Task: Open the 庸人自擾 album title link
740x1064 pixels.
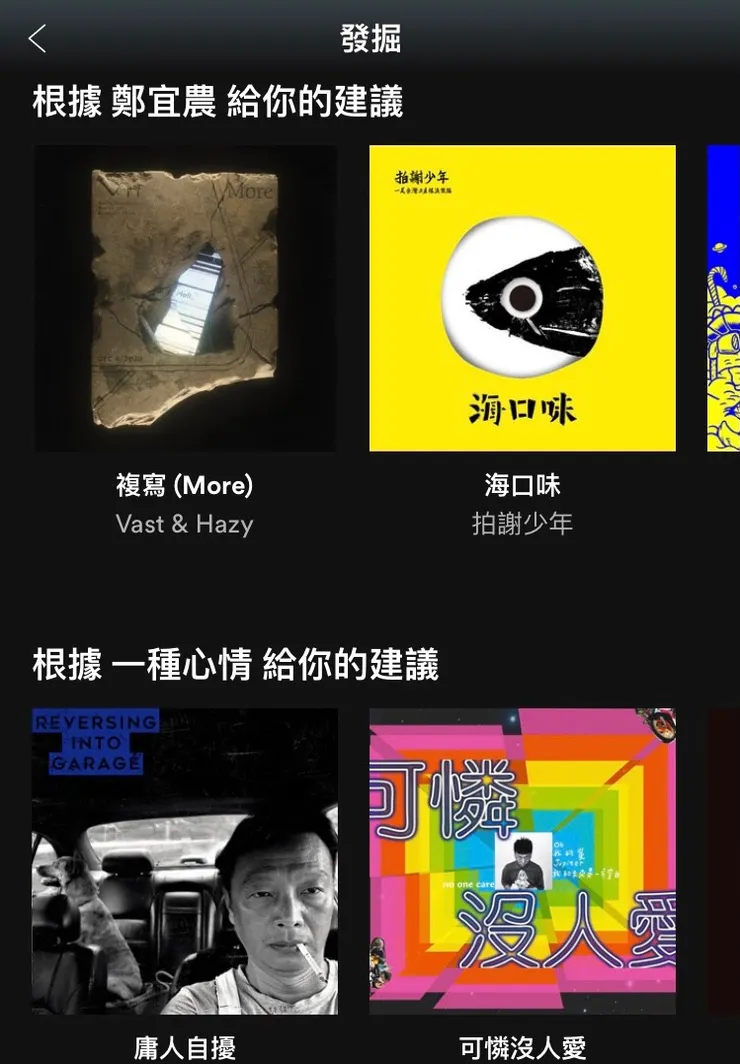Action: [184, 1050]
